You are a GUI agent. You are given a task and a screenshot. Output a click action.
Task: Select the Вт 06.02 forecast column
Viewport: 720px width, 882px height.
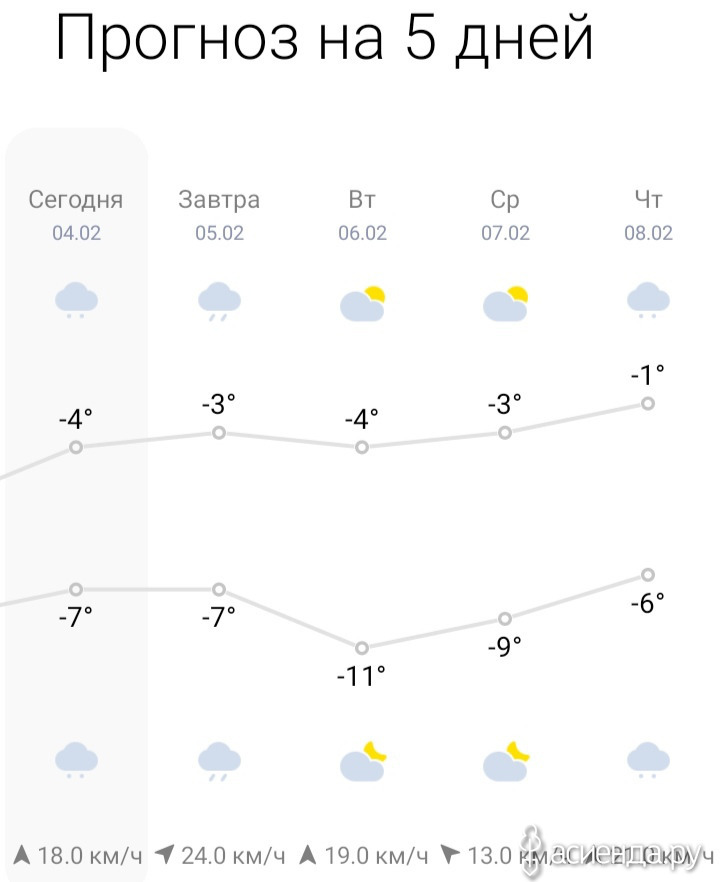[x=362, y=215]
